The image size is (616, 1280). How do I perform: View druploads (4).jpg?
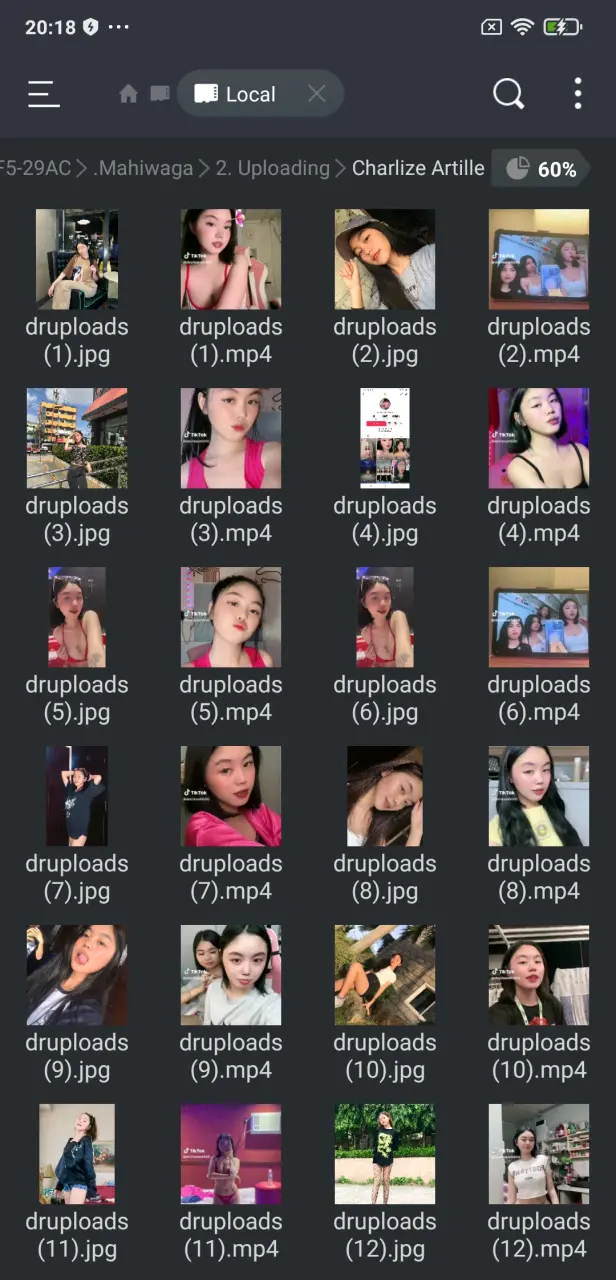click(385, 467)
